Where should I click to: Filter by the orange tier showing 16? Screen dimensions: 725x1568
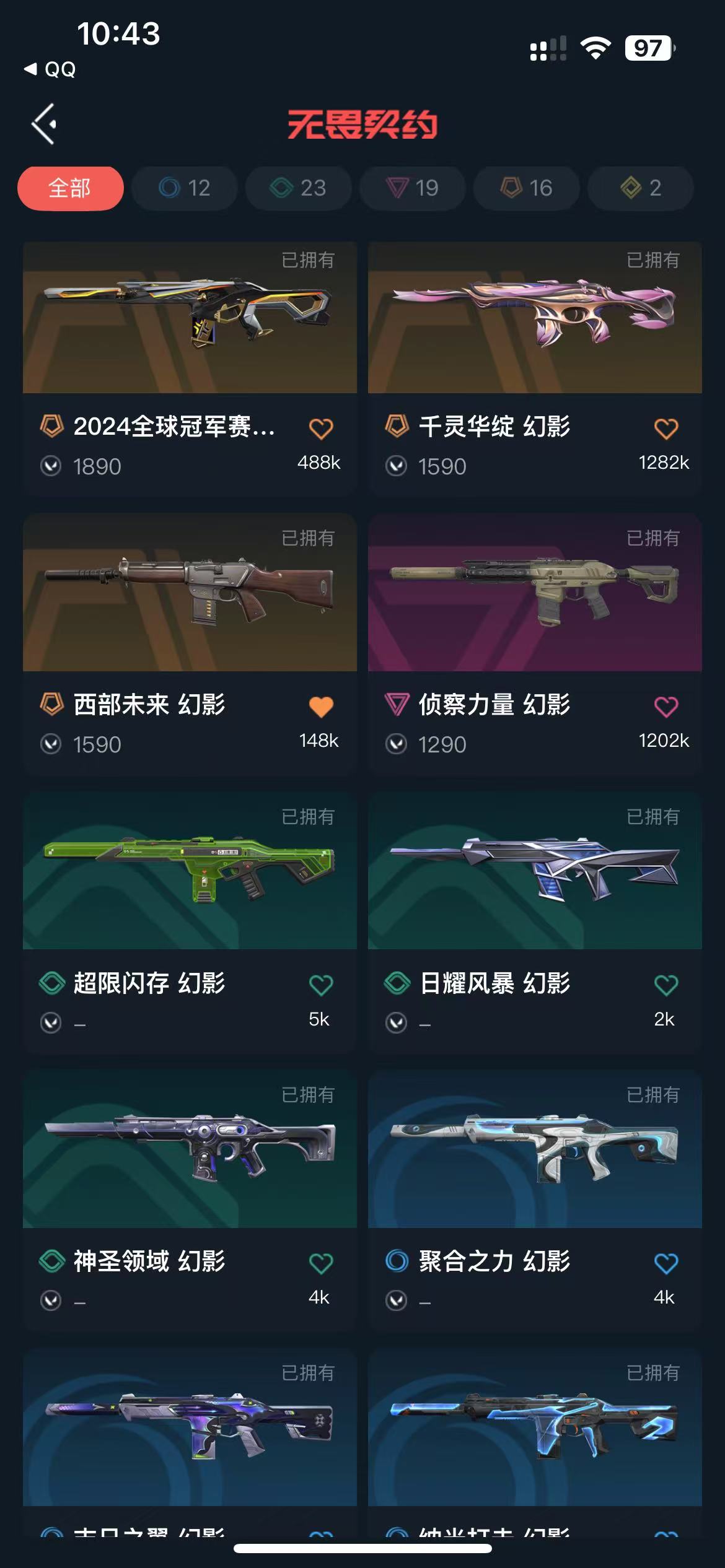[526, 188]
